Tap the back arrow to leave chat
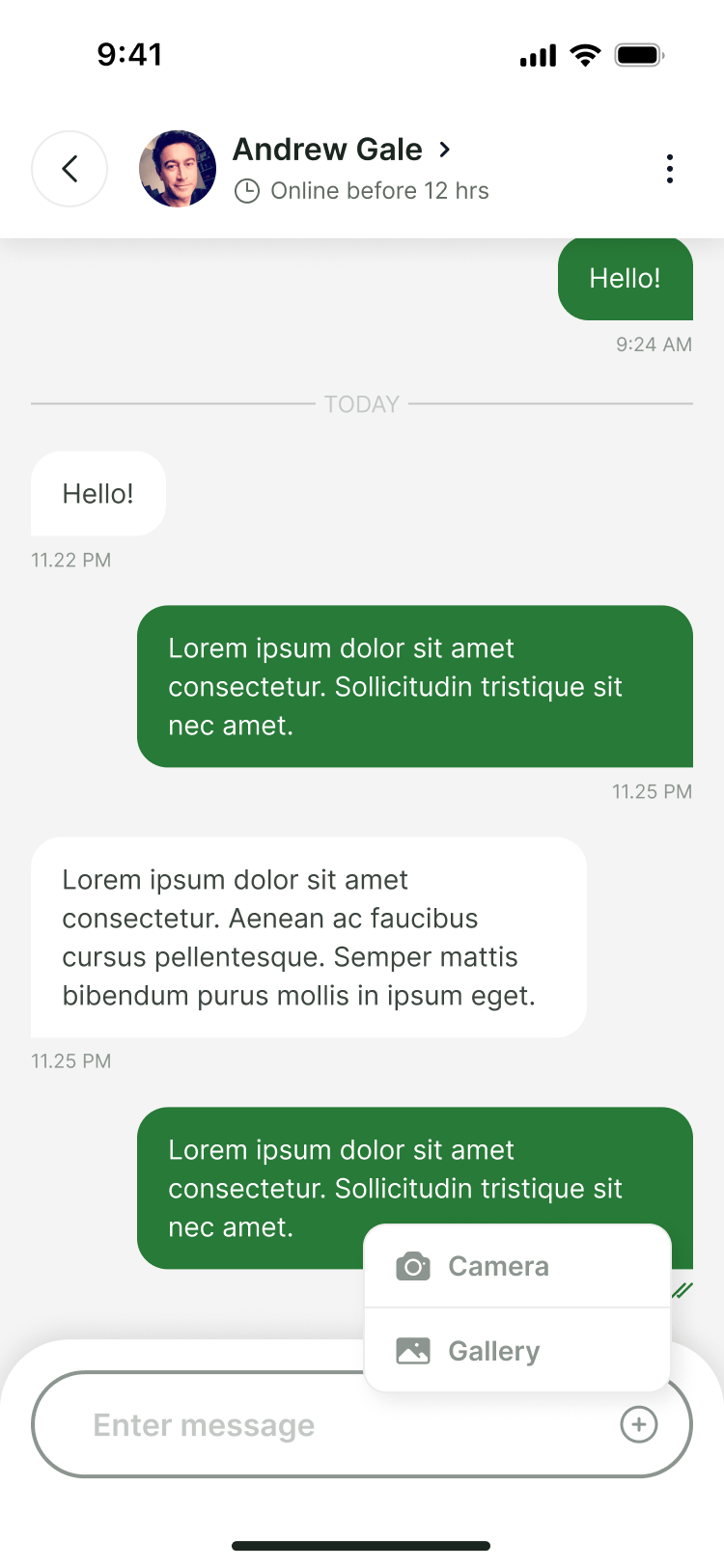The image size is (724, 1568). (x=69, y=168)
